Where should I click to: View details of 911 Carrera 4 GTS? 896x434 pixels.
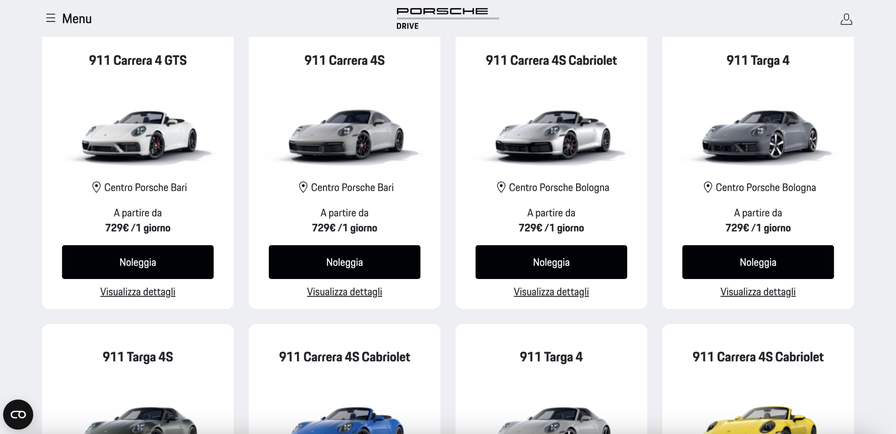138,292
